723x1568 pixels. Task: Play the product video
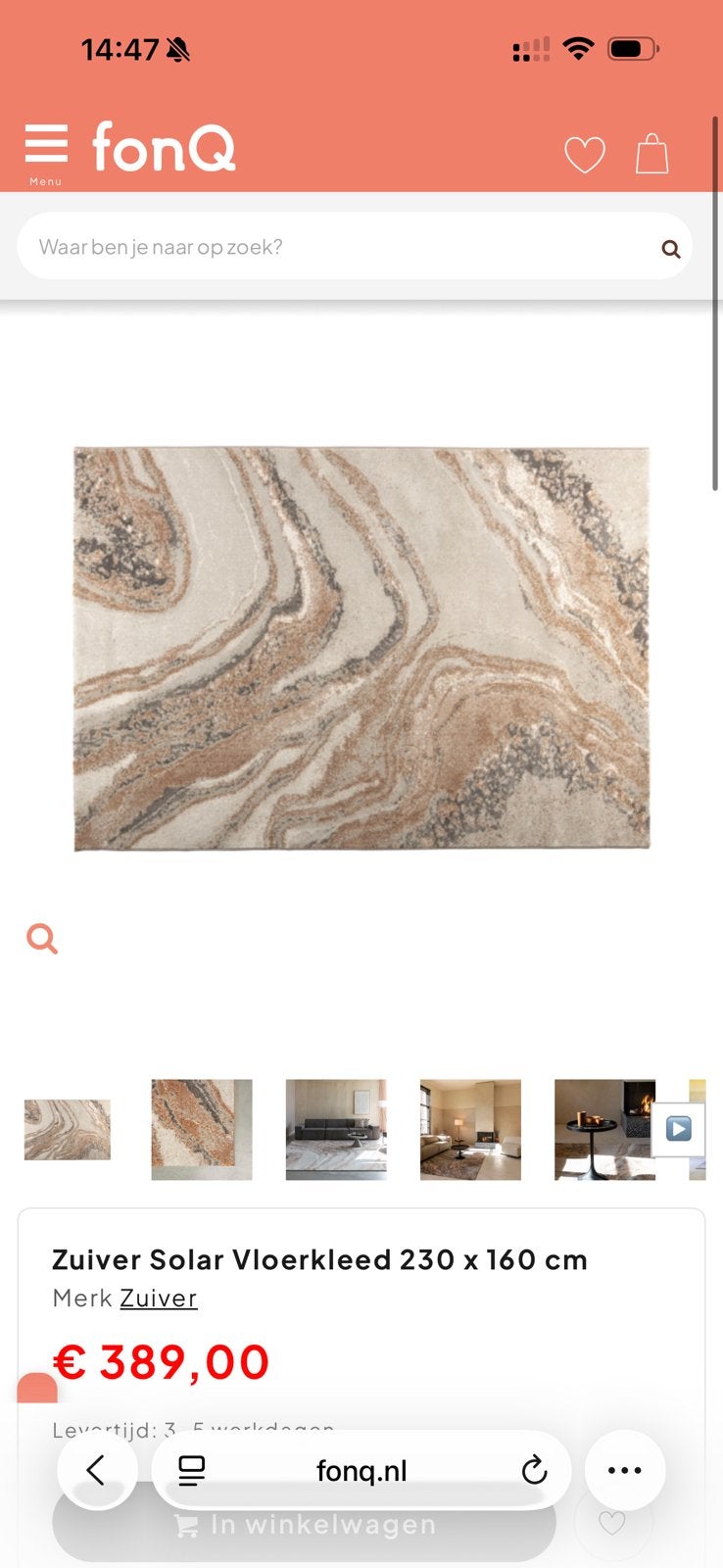coord(679,1129)
